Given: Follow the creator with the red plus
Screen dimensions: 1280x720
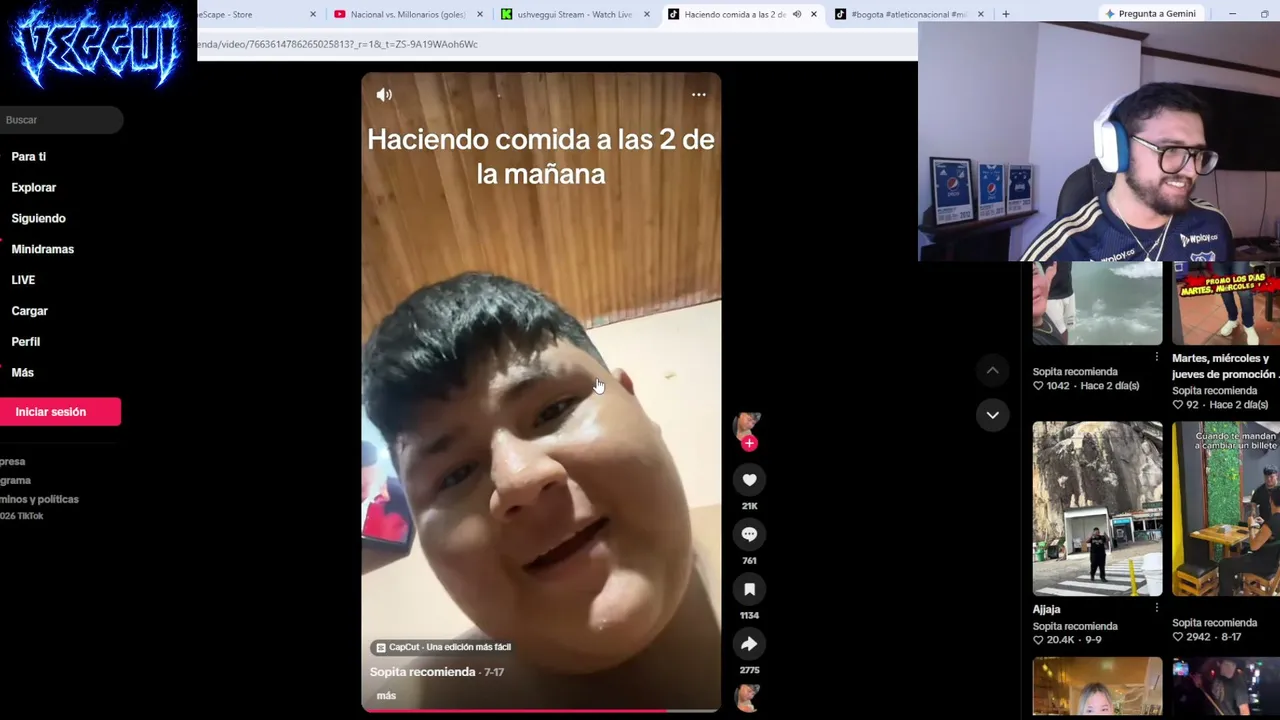Looking at the screenshot, I should [x=749, y=443].
